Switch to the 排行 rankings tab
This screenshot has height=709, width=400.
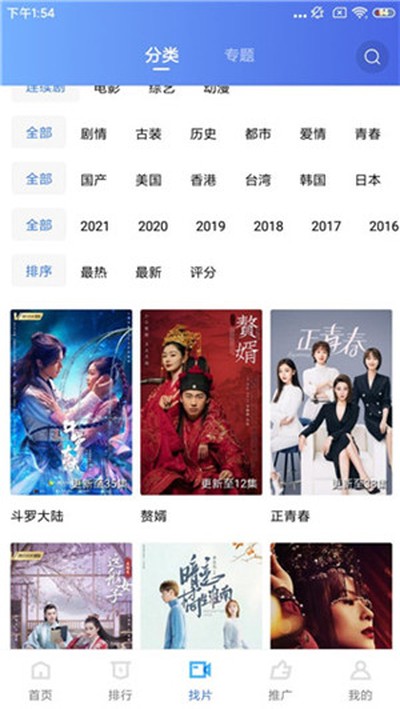pyautogui.click(x=120, y=680)
